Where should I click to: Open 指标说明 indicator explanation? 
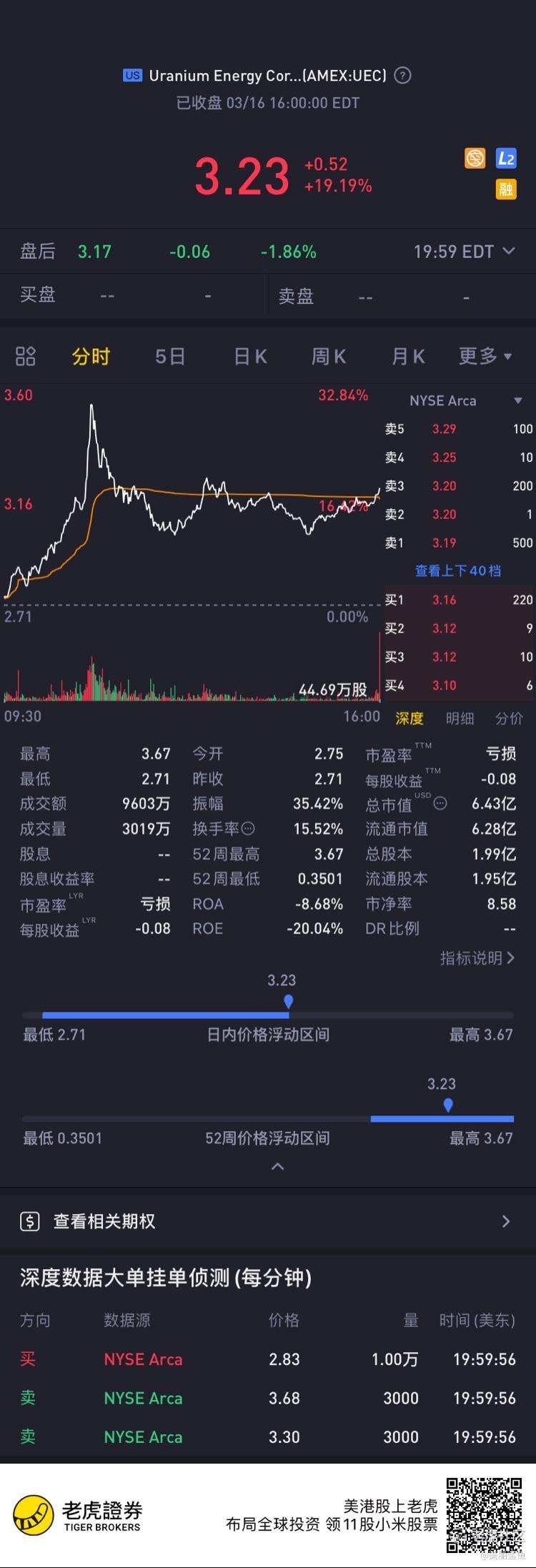477,958
